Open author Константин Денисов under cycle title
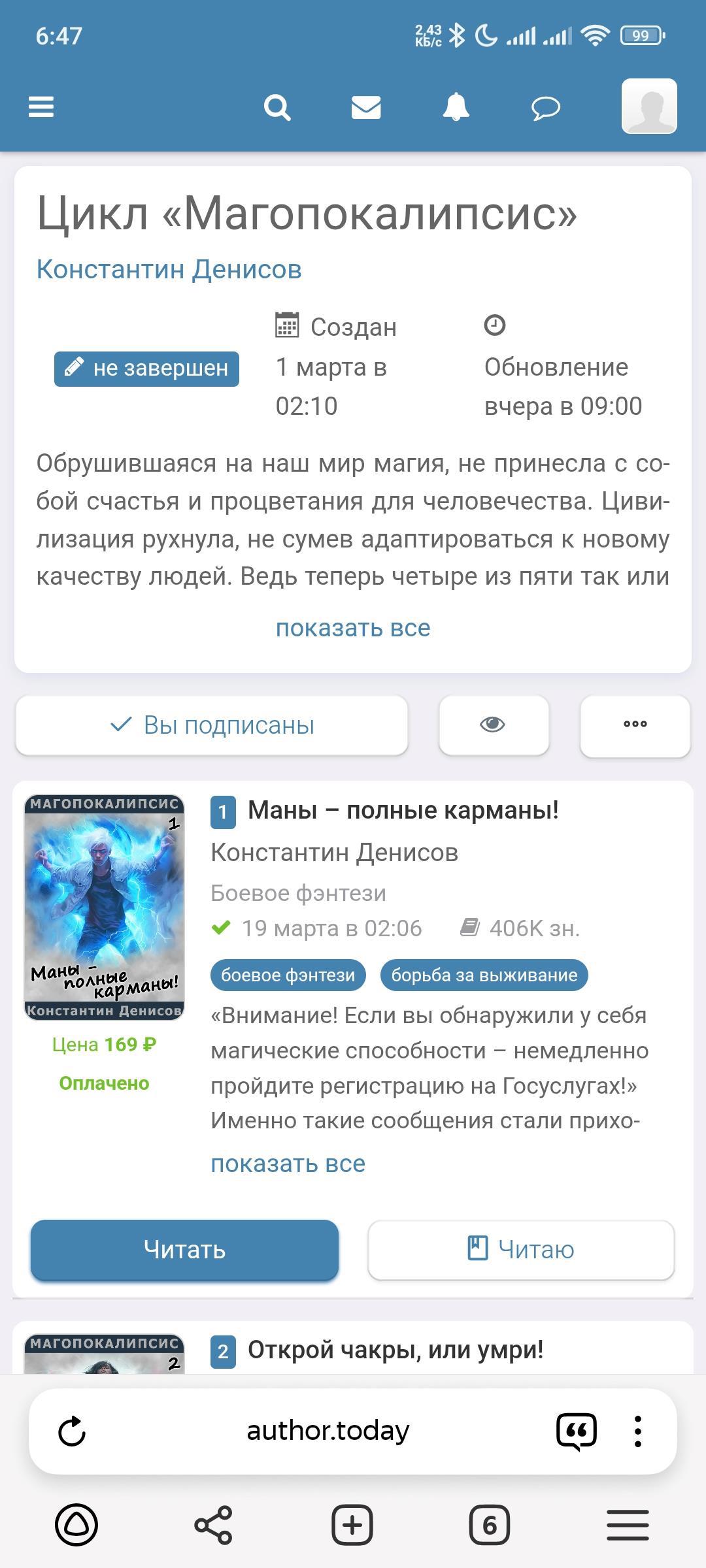This screenshot has height=1568, width=706. [x=169, y=269]
